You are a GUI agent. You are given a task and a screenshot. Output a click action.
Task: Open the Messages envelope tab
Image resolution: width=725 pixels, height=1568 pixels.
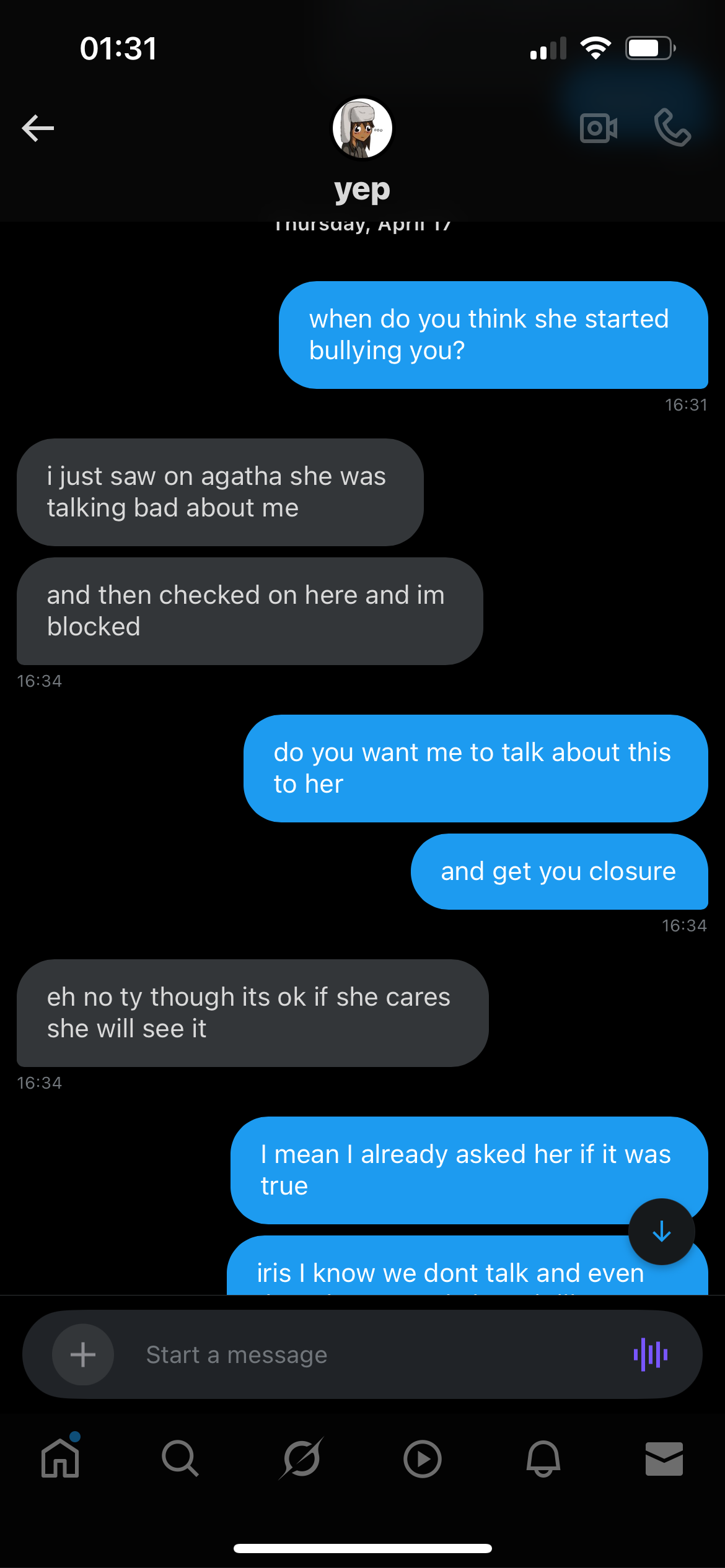click(x=664, y=1458)
